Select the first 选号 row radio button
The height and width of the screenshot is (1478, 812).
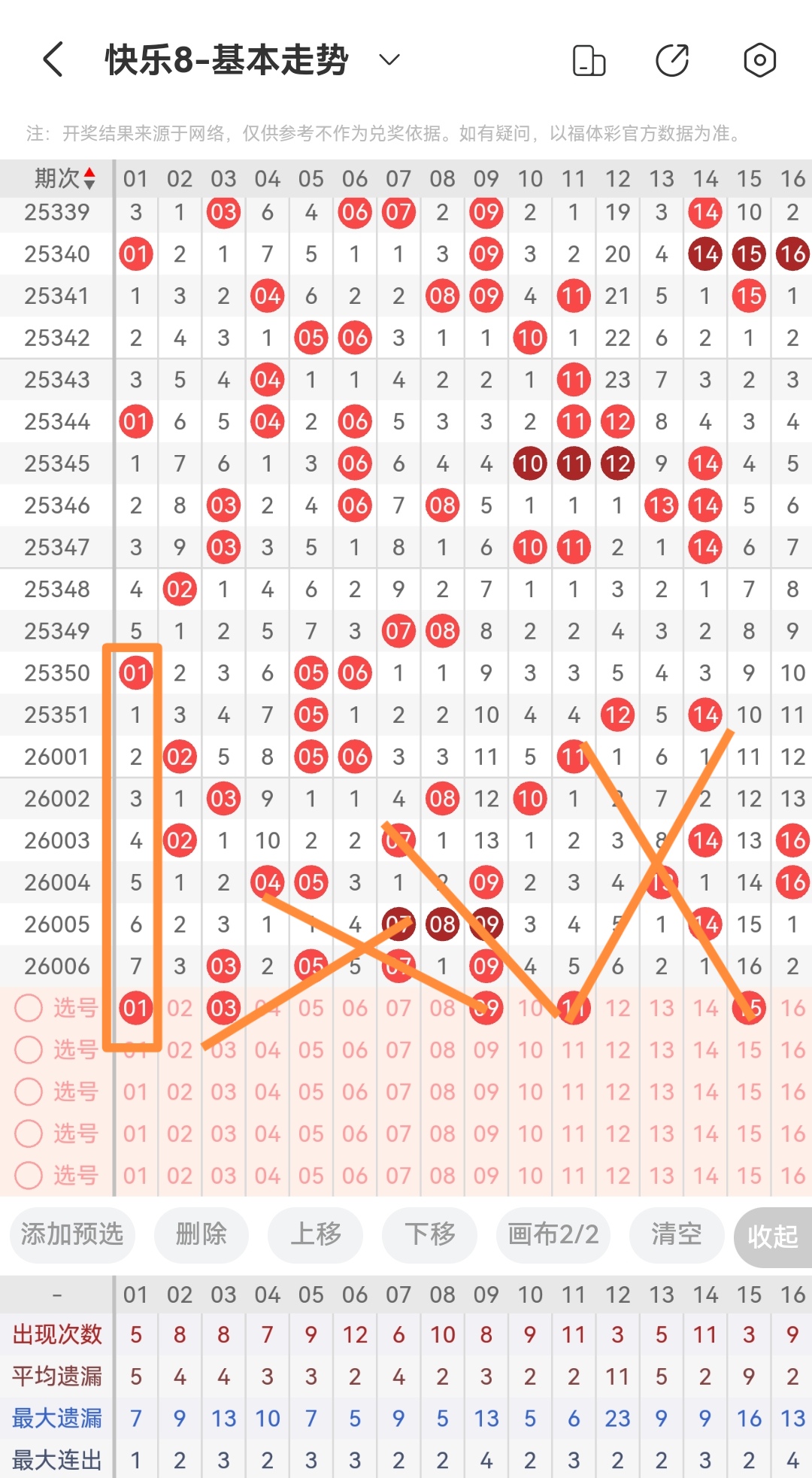29,1008
